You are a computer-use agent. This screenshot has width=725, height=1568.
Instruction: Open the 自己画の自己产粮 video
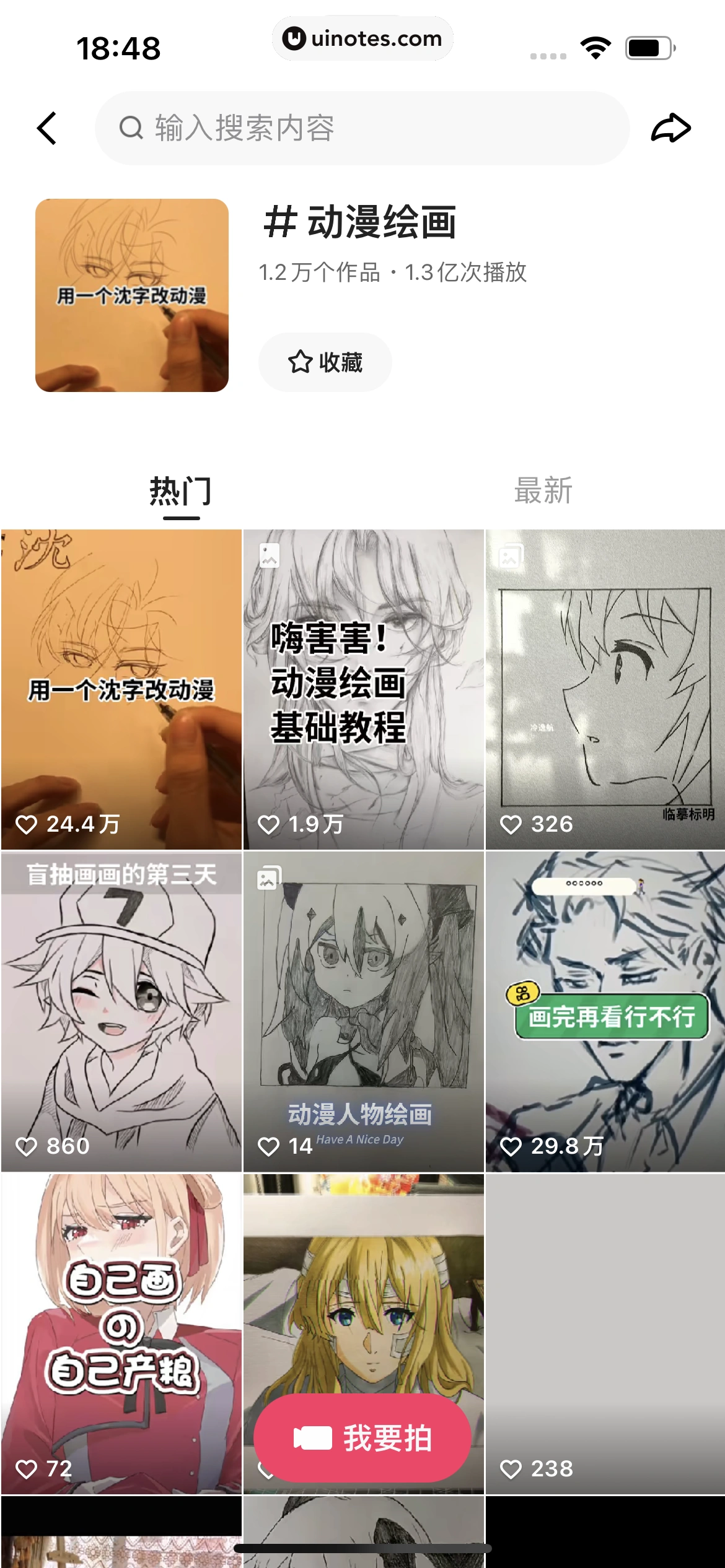(121, 1333)
